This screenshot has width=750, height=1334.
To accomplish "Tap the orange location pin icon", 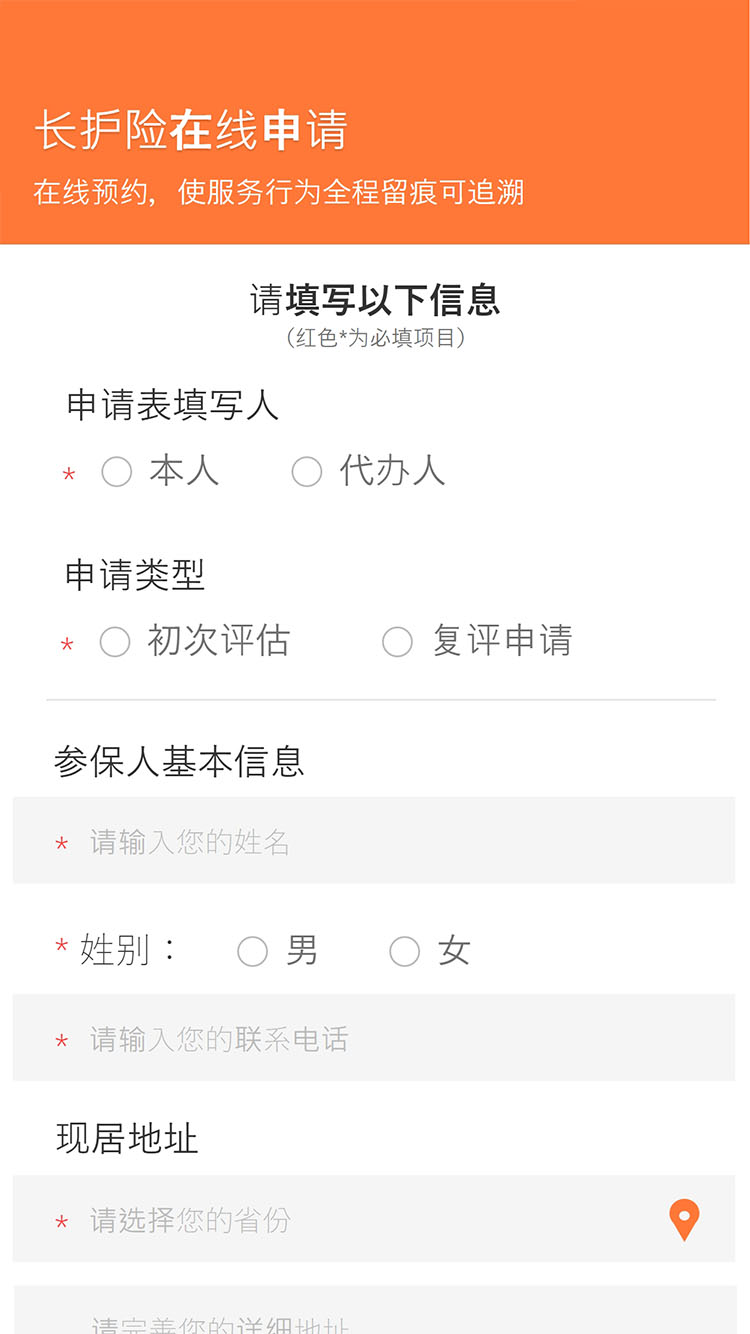I will pos(684,1219).
